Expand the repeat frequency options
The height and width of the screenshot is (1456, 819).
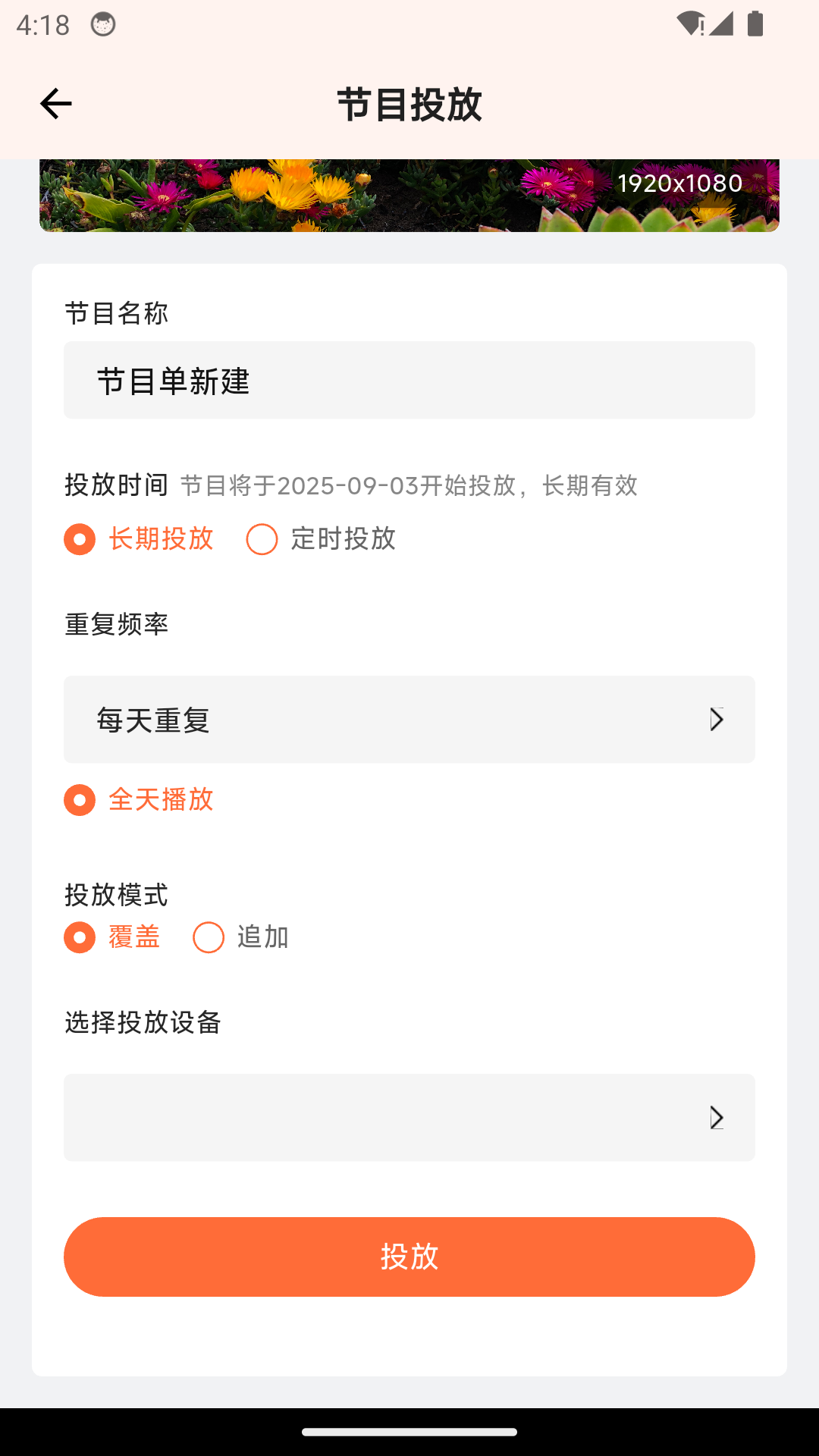pos(409,720)
